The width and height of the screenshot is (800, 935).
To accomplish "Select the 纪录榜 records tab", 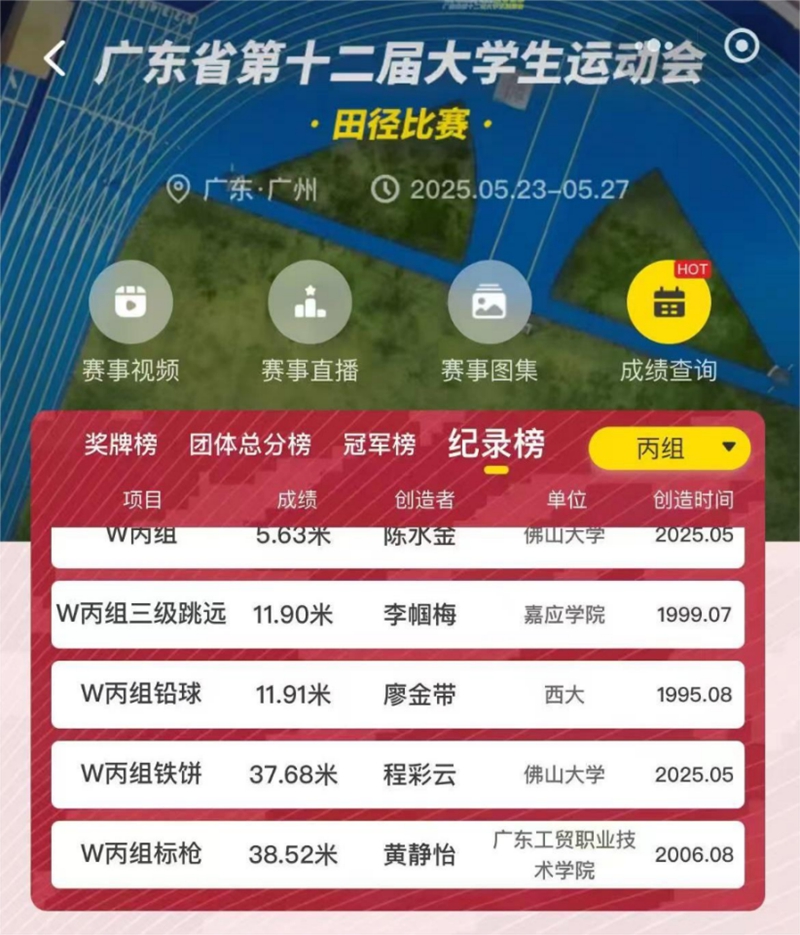I will 497,445.
